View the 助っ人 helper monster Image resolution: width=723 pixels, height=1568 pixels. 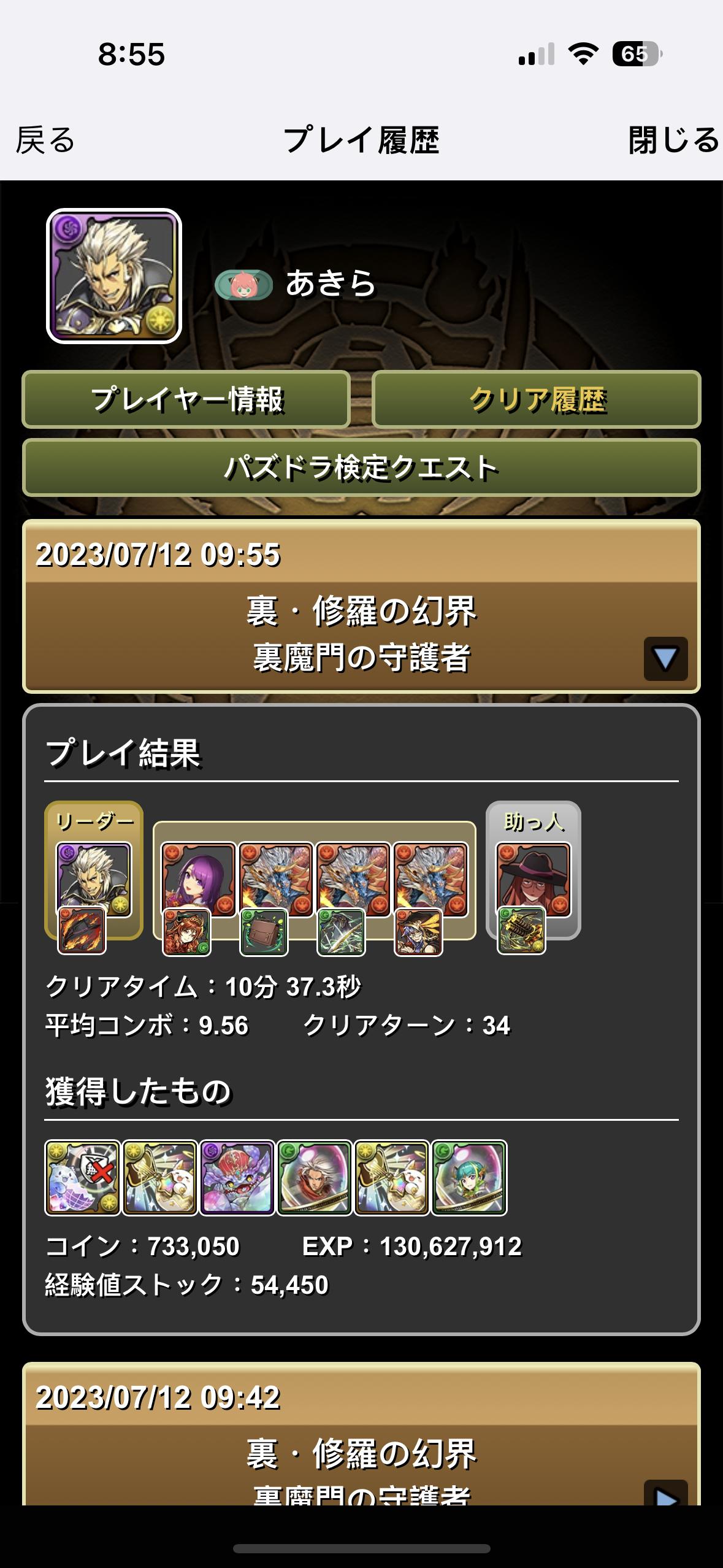533,880
